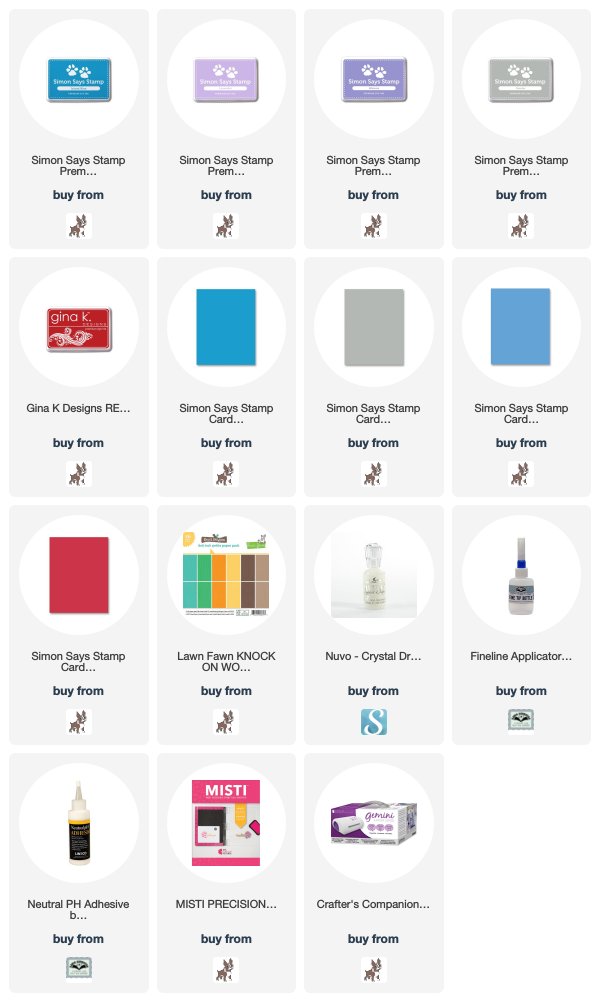View the red Simon Says Stamp cardstock
The image size is (600, 1002).
click(79, 575)
